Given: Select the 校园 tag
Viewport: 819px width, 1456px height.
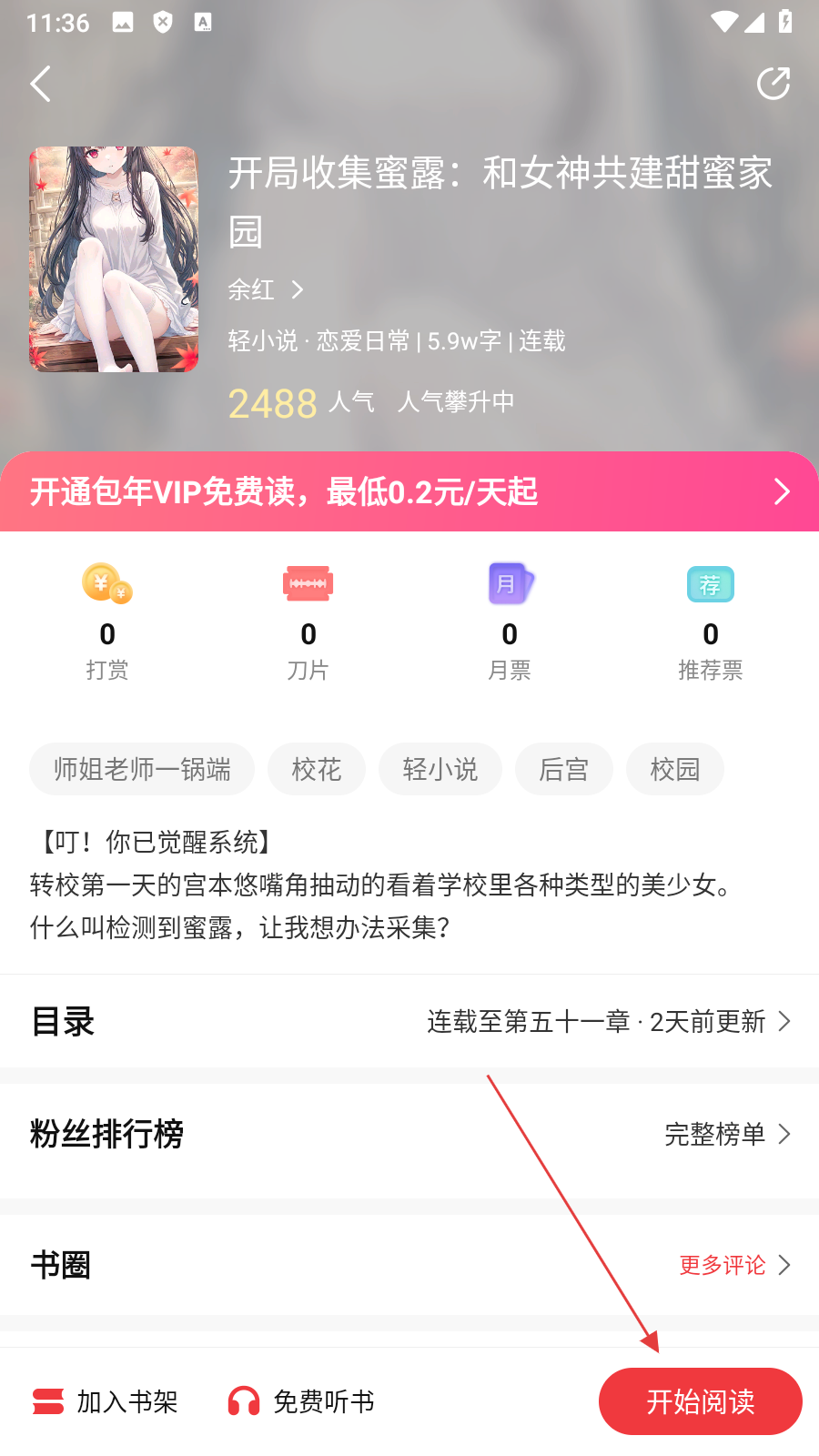Looking at the screenshot, I should [675, 769].
